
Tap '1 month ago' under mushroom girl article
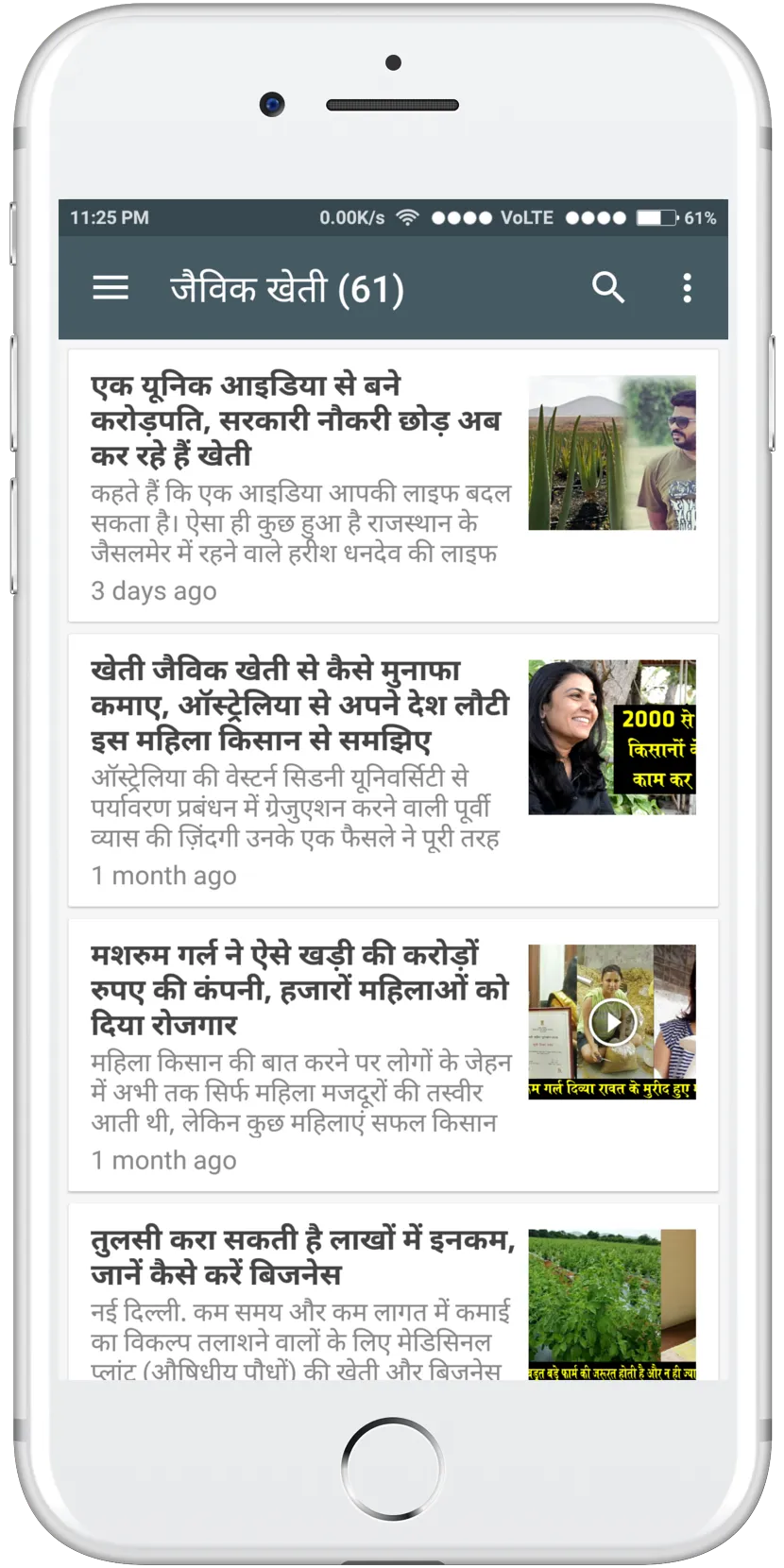162,1161
